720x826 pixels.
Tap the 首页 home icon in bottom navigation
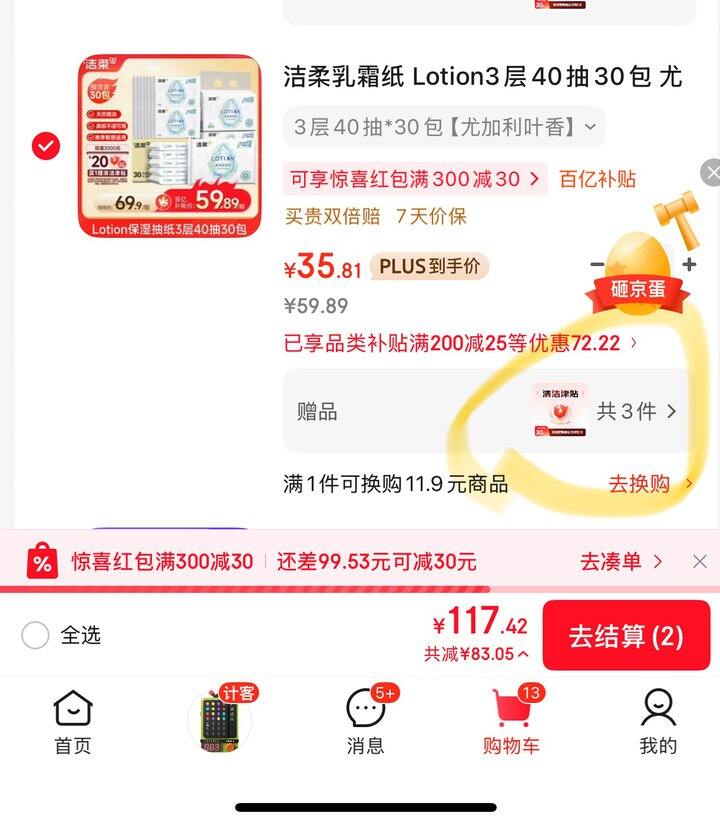pyautogui.click(x=72, y=716)
